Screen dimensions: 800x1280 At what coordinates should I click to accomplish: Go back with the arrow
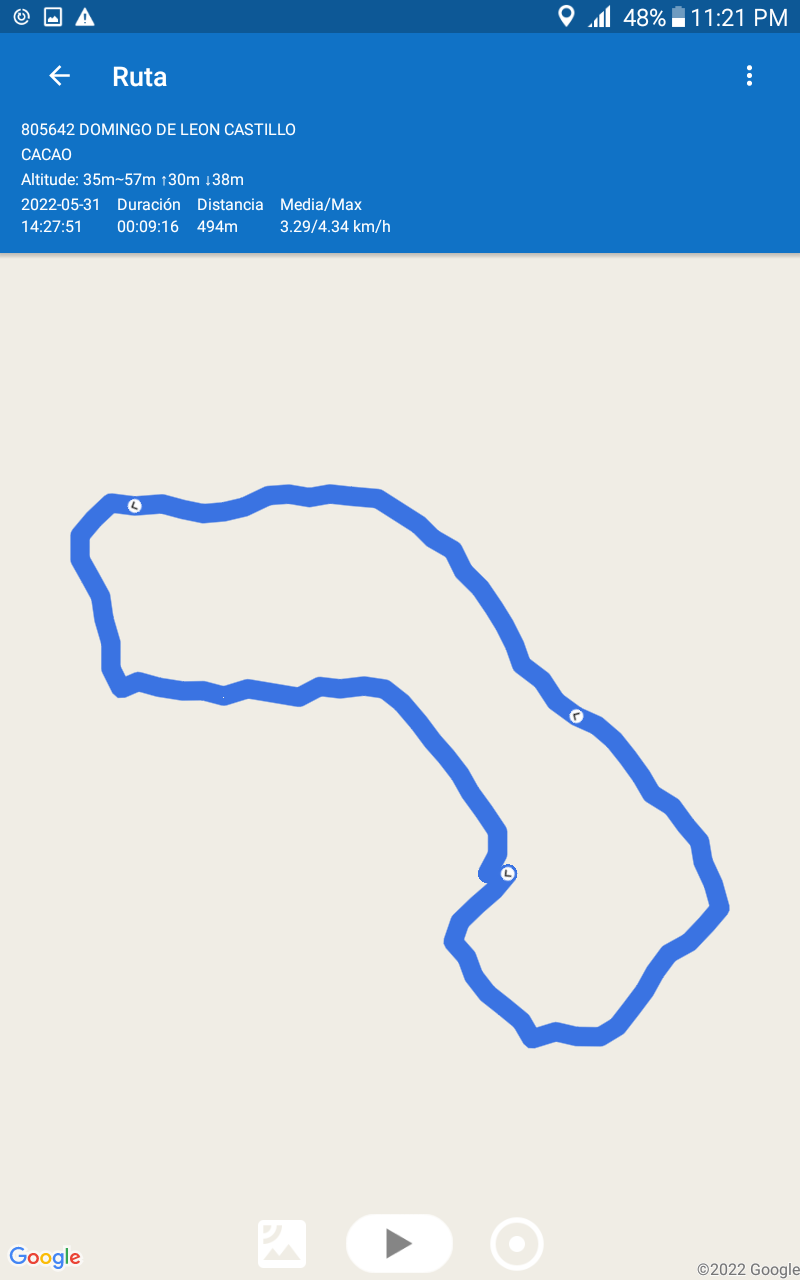click(x=60, y=76)
